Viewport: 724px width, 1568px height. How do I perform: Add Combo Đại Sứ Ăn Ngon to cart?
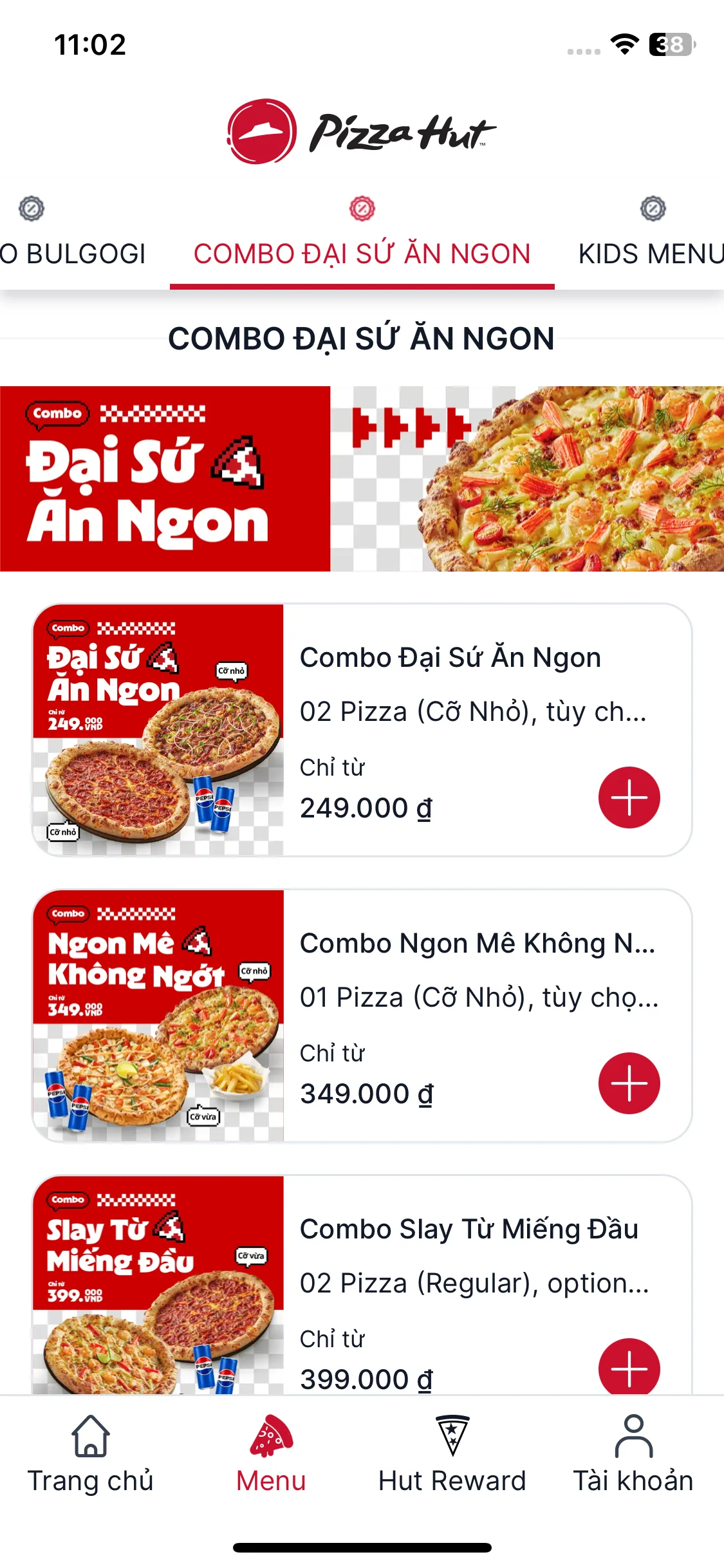tap(629, 798)
